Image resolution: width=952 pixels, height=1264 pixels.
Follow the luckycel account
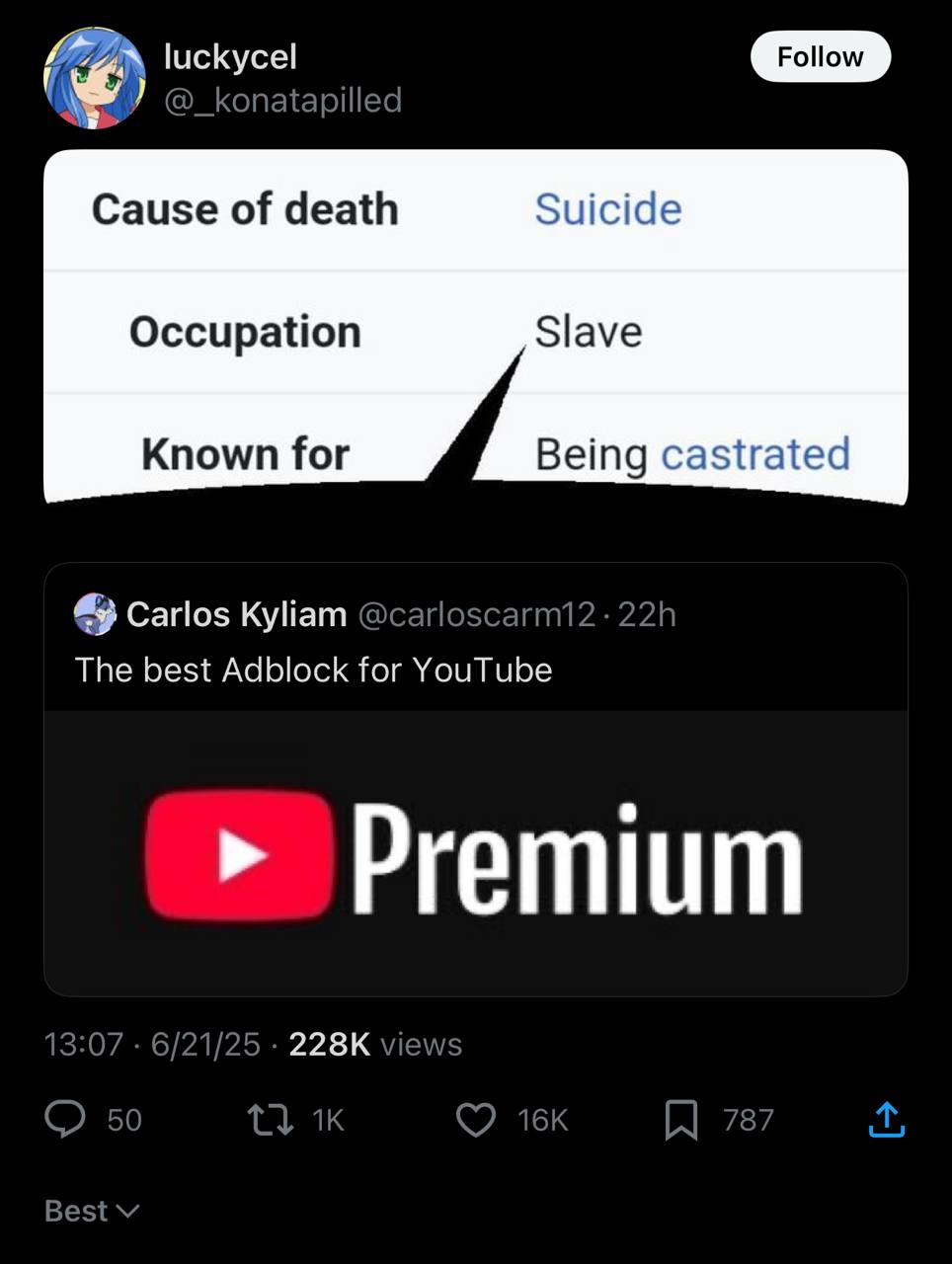(820, 57)
